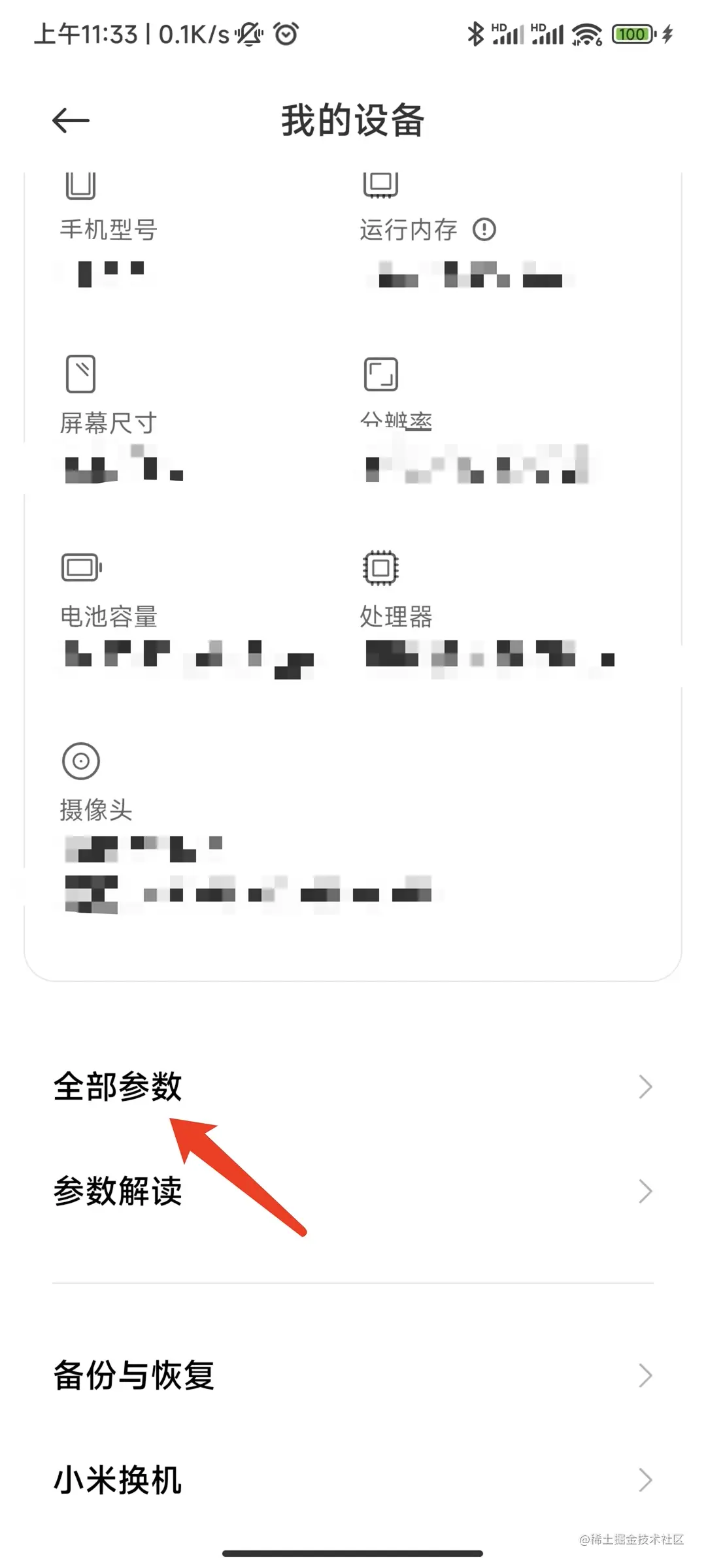Tap the gesture navigation bar at bottom
Screen dimensions: 706x1568
pyautogui.click(x=353, y=1554)
